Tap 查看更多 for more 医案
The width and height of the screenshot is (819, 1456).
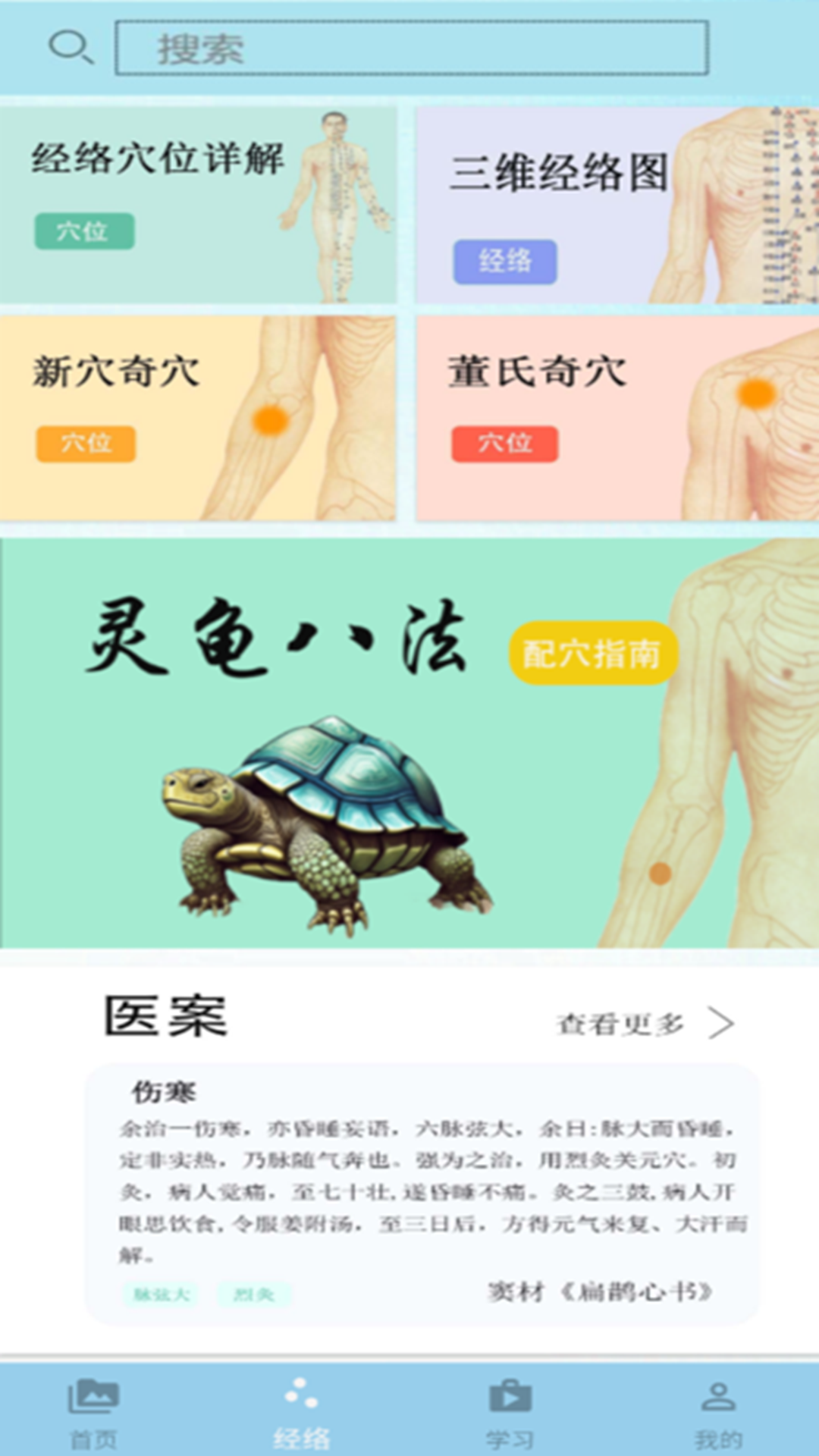645,1024
